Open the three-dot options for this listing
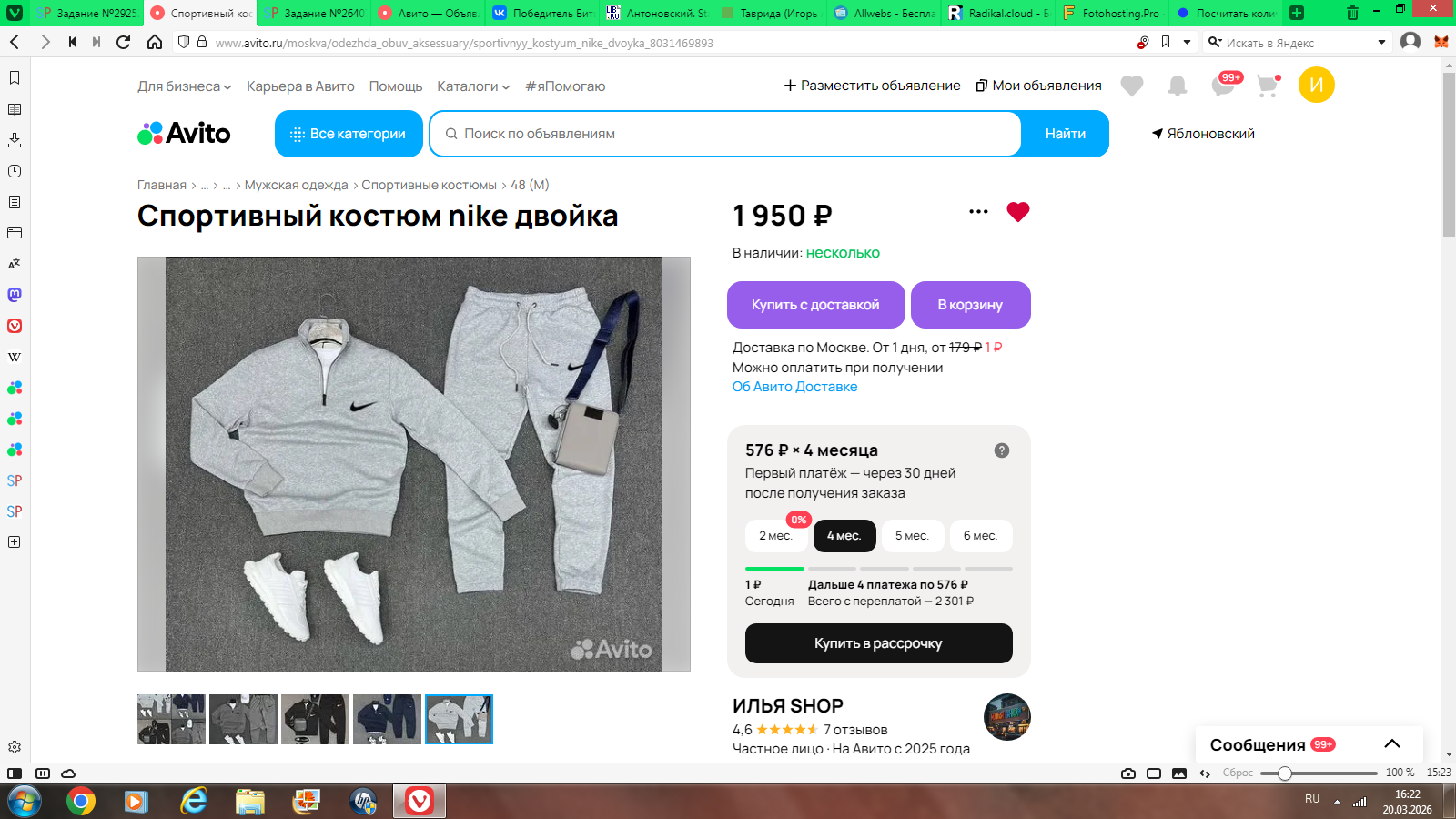 pos(978,212)
